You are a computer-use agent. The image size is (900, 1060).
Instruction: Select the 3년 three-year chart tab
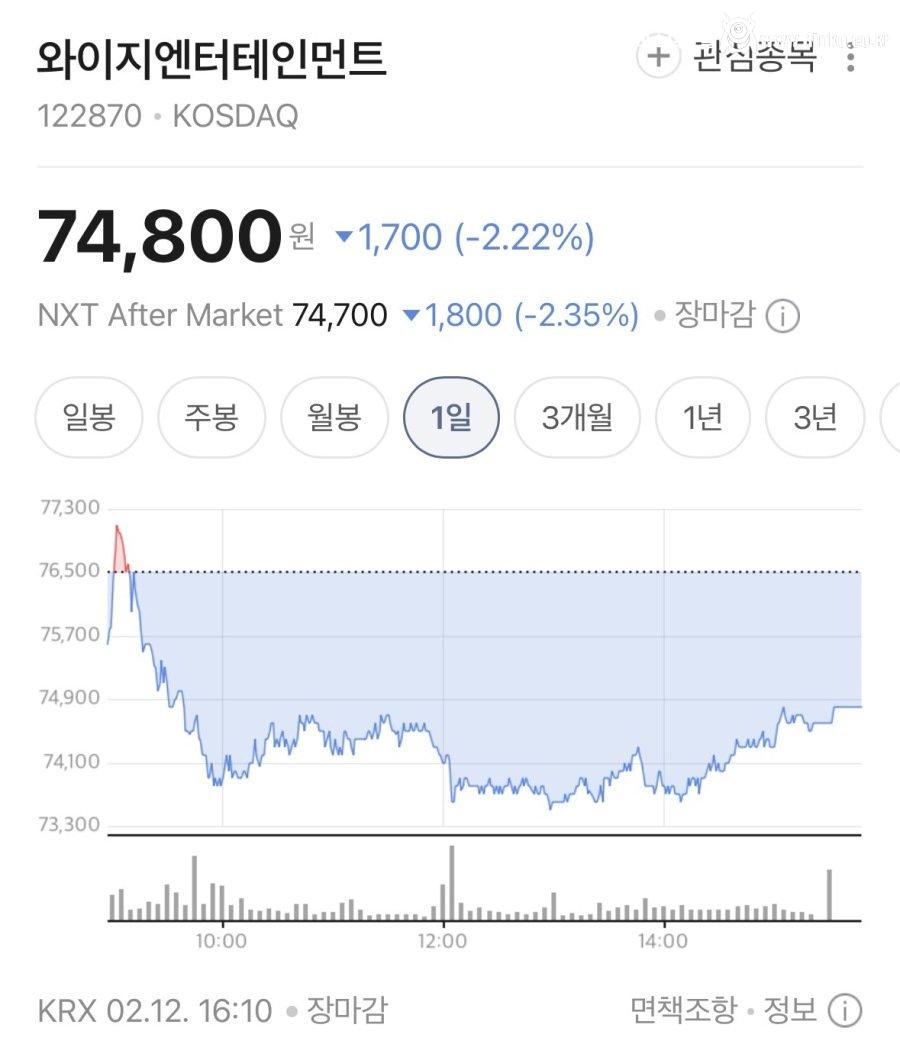[x=814, y=417]
